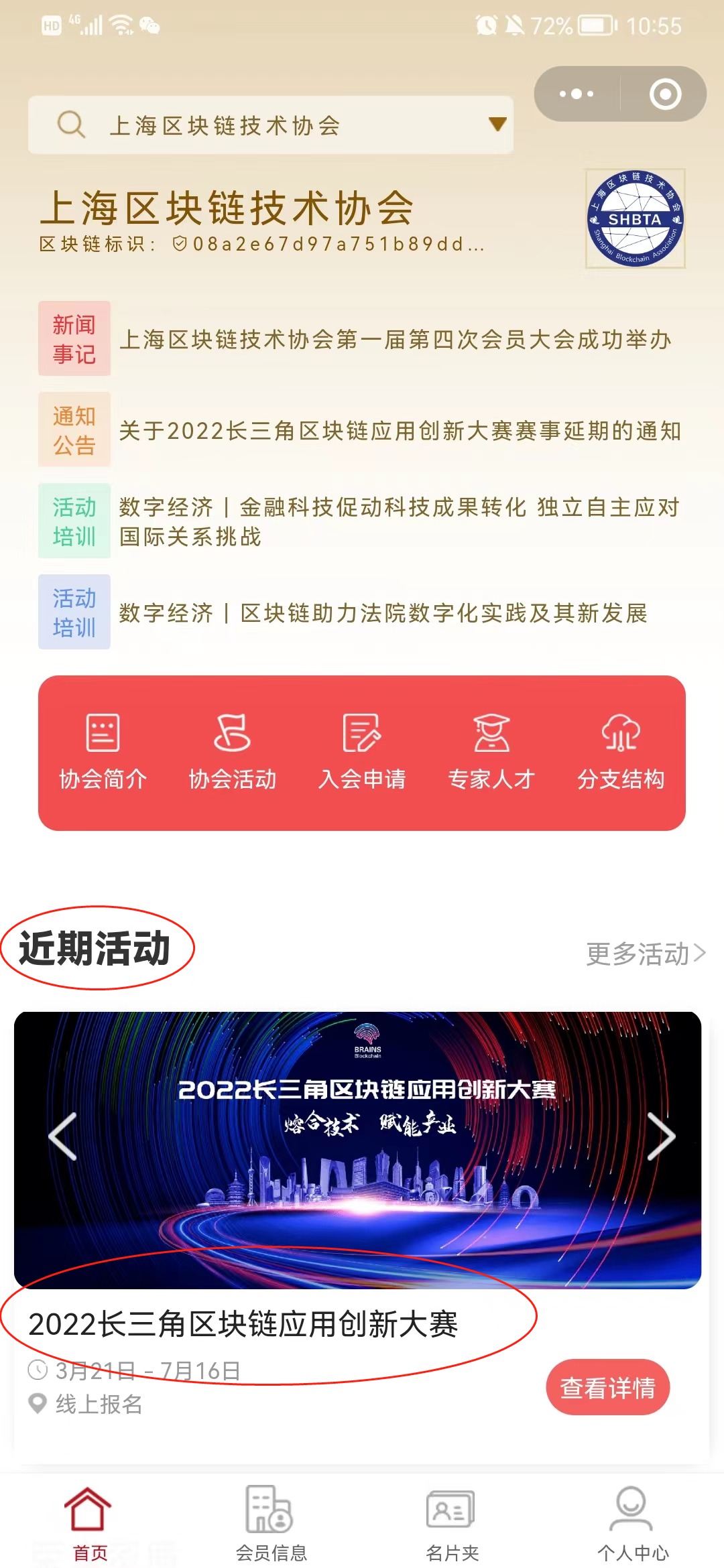Open 协会简介
Screen dimensions: 724x1568
pyautogui.click(x=103, y=752)
